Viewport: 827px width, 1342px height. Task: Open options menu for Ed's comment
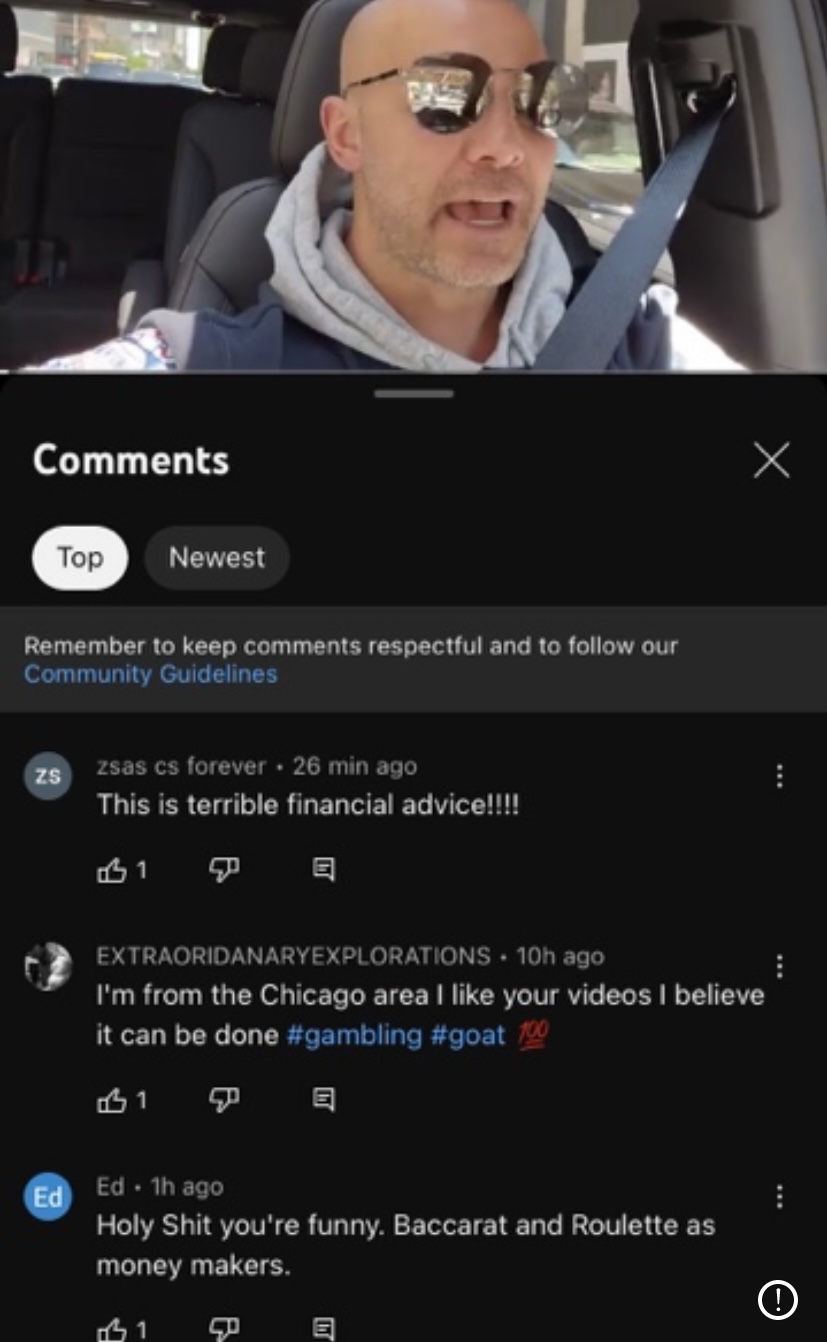click(779, 1197)
